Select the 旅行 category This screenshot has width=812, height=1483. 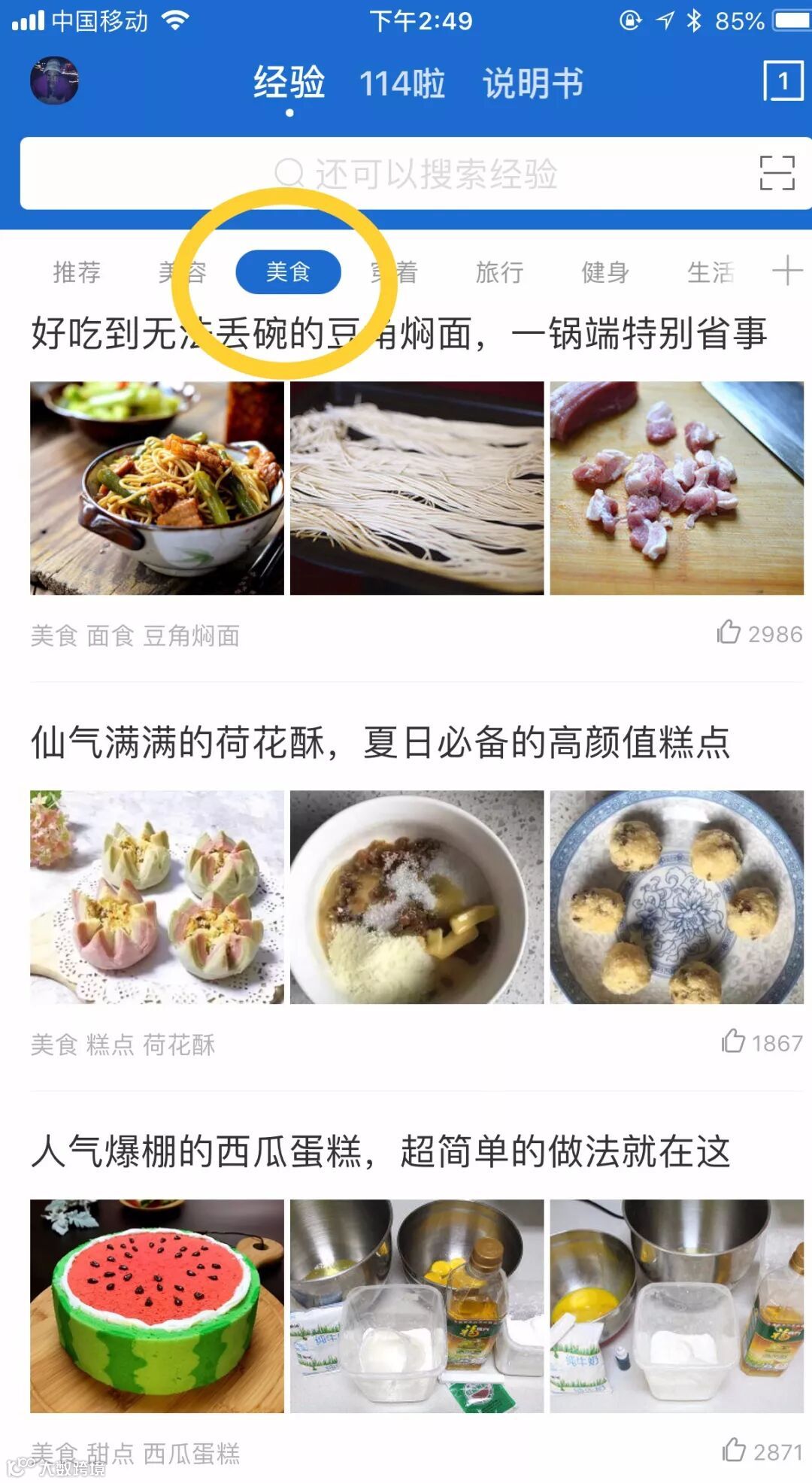pyautogui.click(x=499, y=271)
